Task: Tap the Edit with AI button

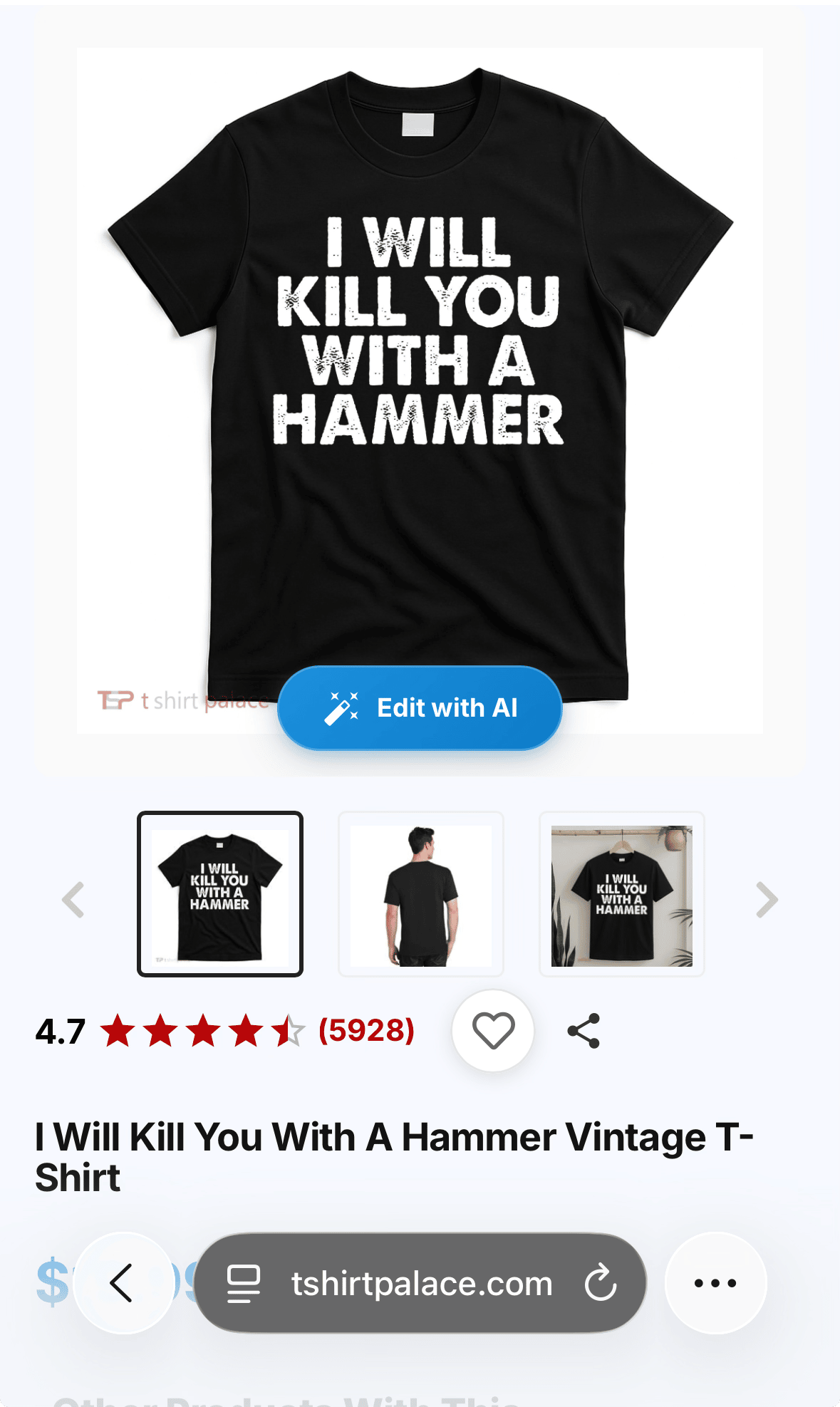Action: [x=420, y=707]
